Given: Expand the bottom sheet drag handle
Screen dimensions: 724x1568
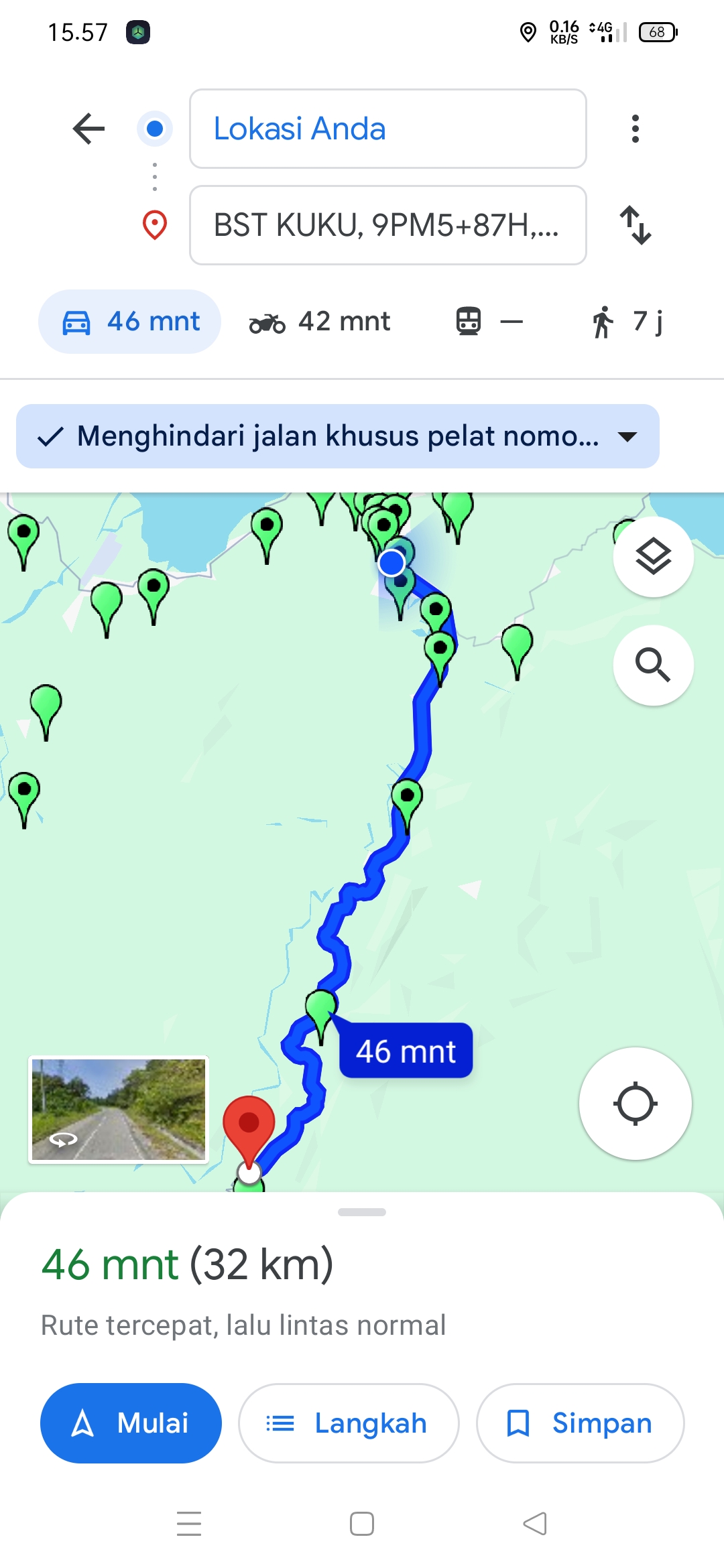Looking at the screenshot, I should coord(362,1212).
